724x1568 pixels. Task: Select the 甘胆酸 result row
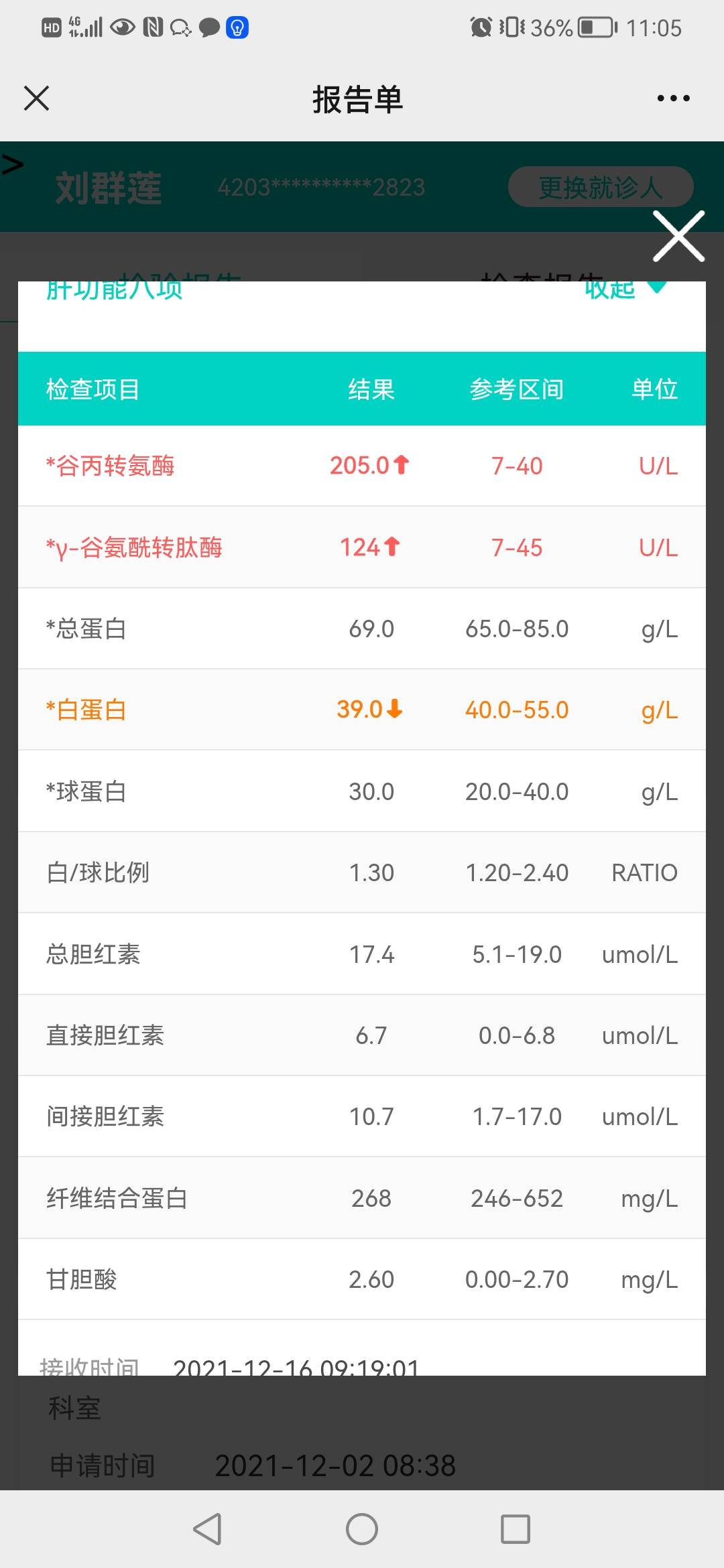click(362, 1279)
